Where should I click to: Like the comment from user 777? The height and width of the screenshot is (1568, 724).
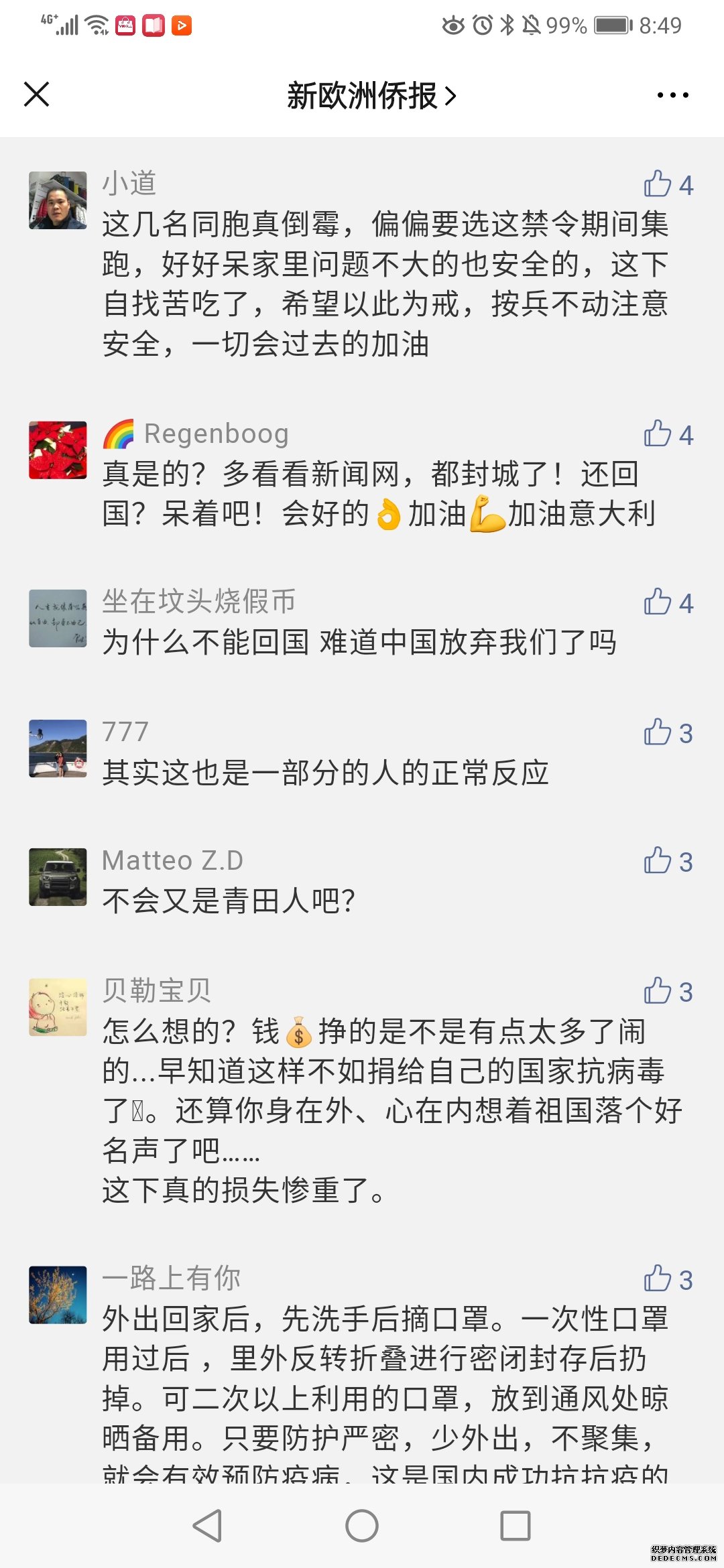(x=668, y=733)
